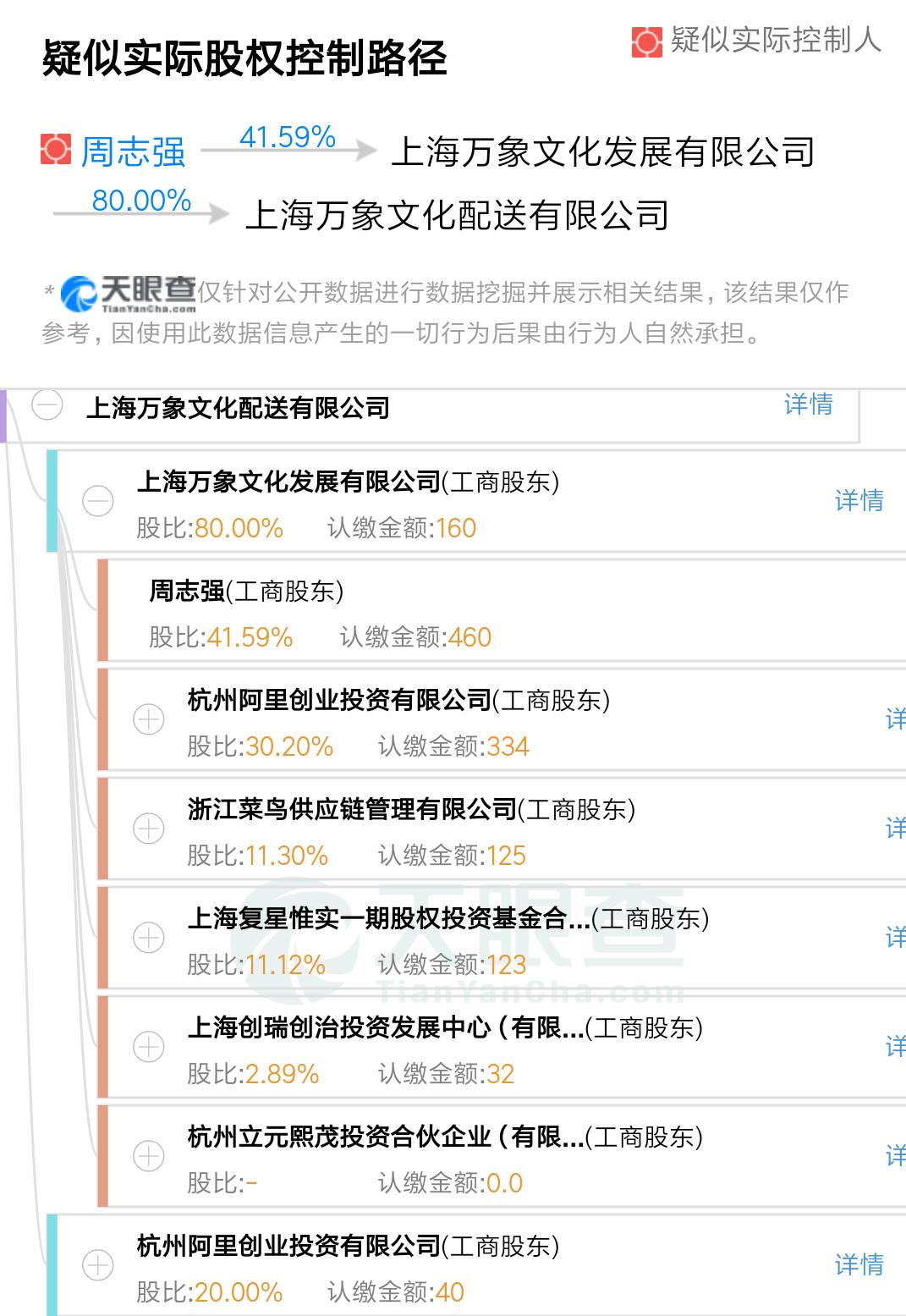Expand the 杭州阿里创业投资有限公司 shareholder node
Viewport: 906px width, 1316px height.
pyautogui.click(x=150, y=720)
